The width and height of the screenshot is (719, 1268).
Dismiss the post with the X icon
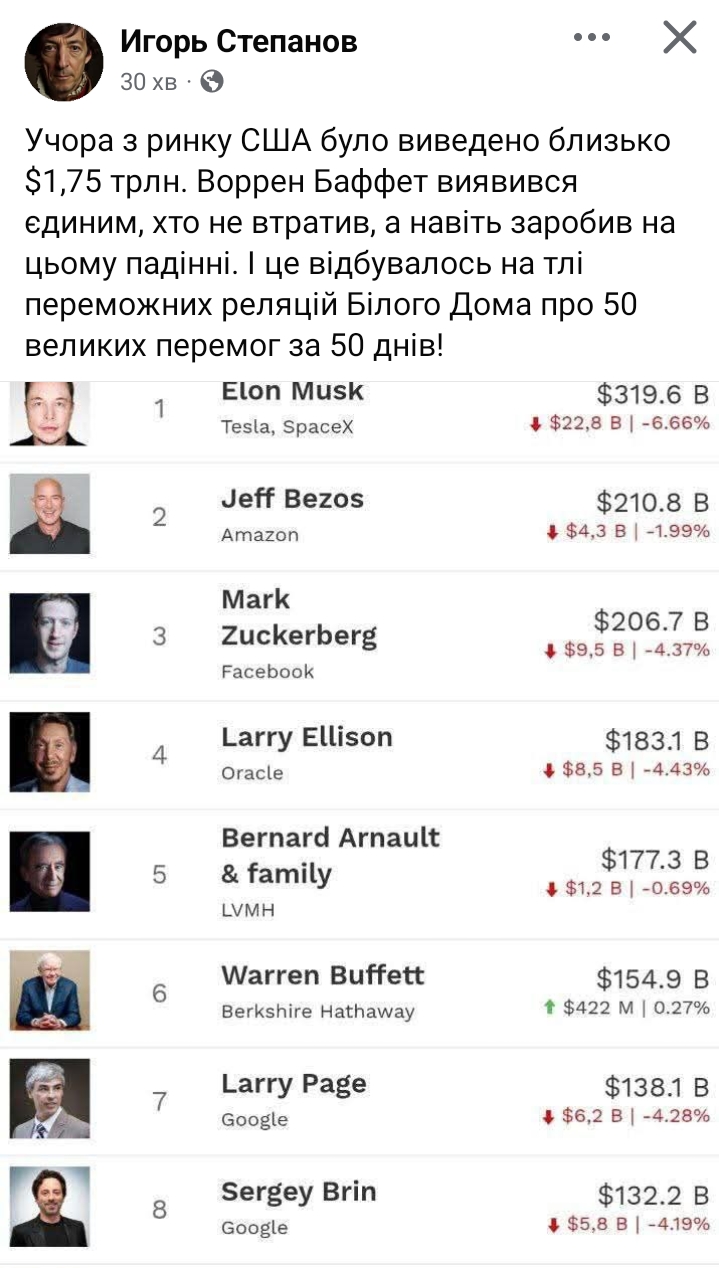click(x=680, y=38)
